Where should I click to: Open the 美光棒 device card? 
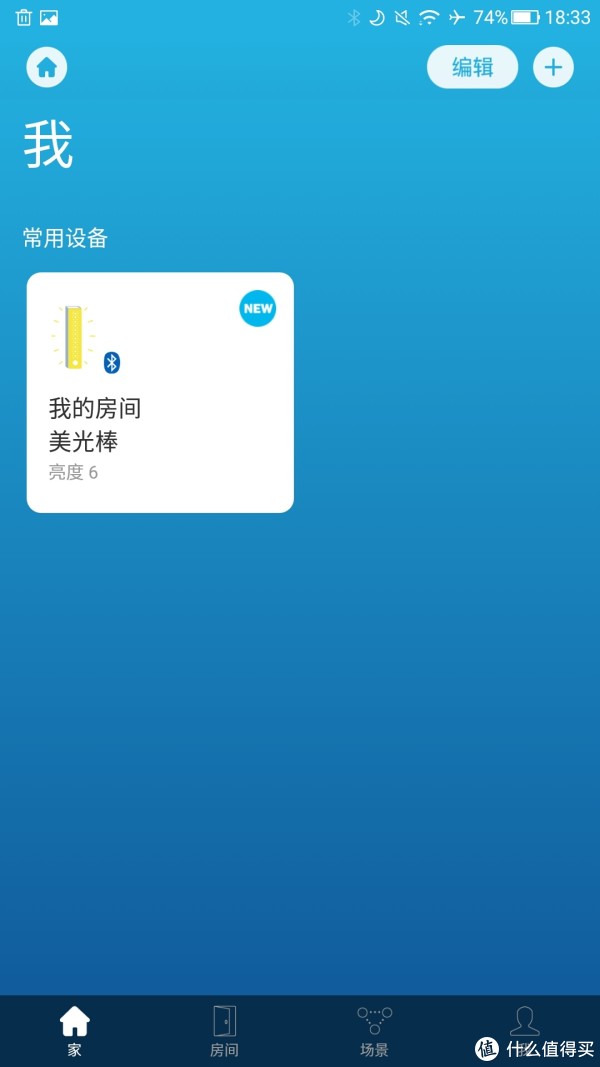160,392
